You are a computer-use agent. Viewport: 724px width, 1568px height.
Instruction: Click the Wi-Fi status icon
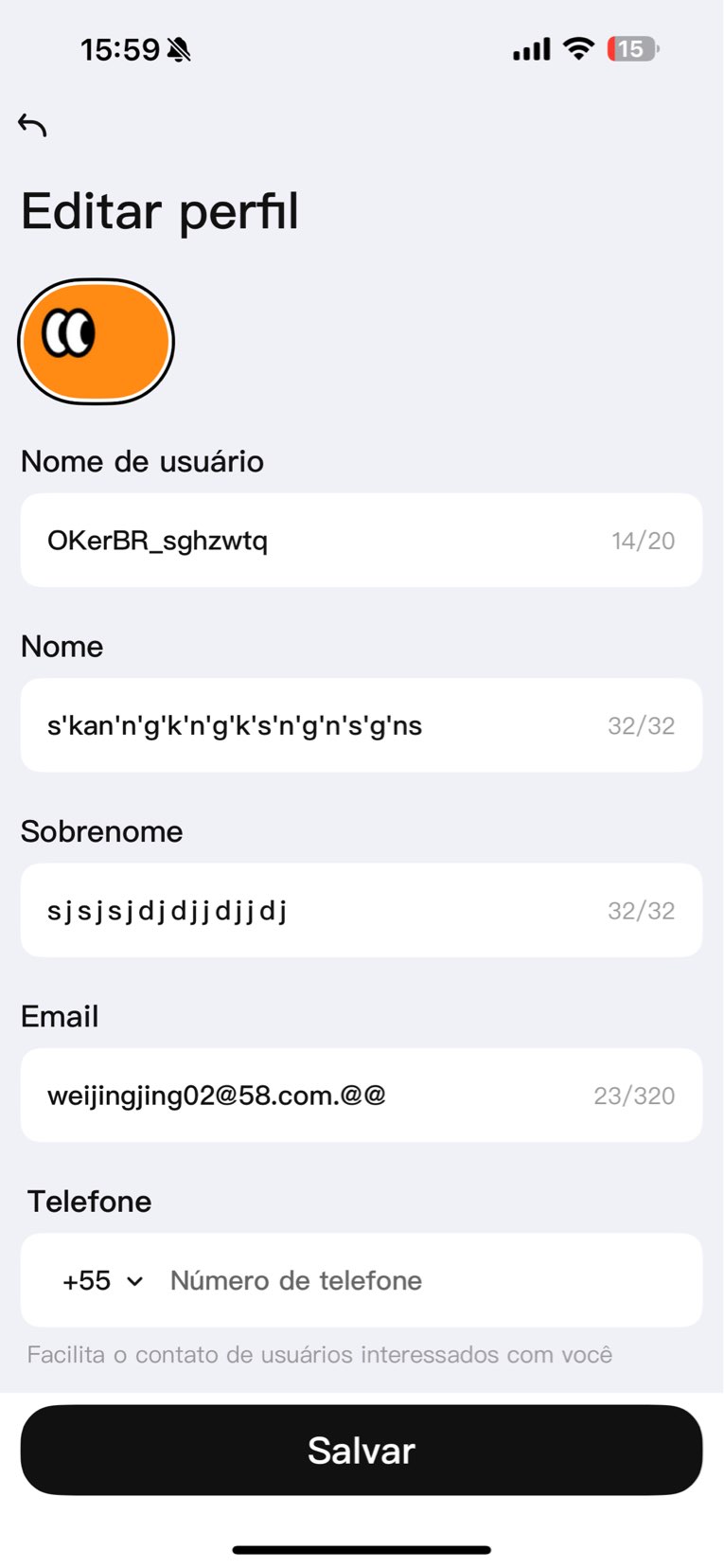(578, 48)
